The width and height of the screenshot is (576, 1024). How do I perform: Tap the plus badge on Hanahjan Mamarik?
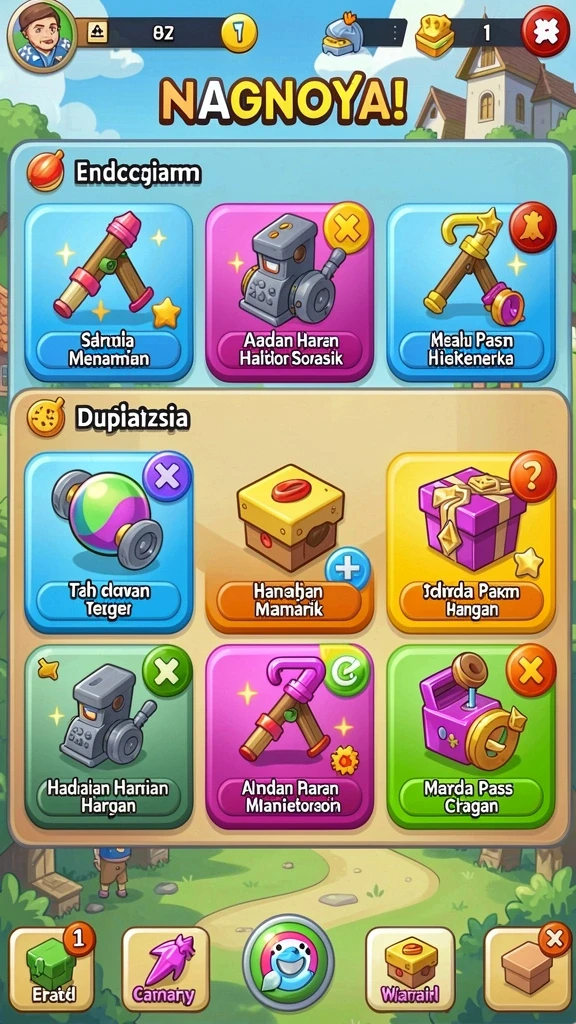coord(347,569)
